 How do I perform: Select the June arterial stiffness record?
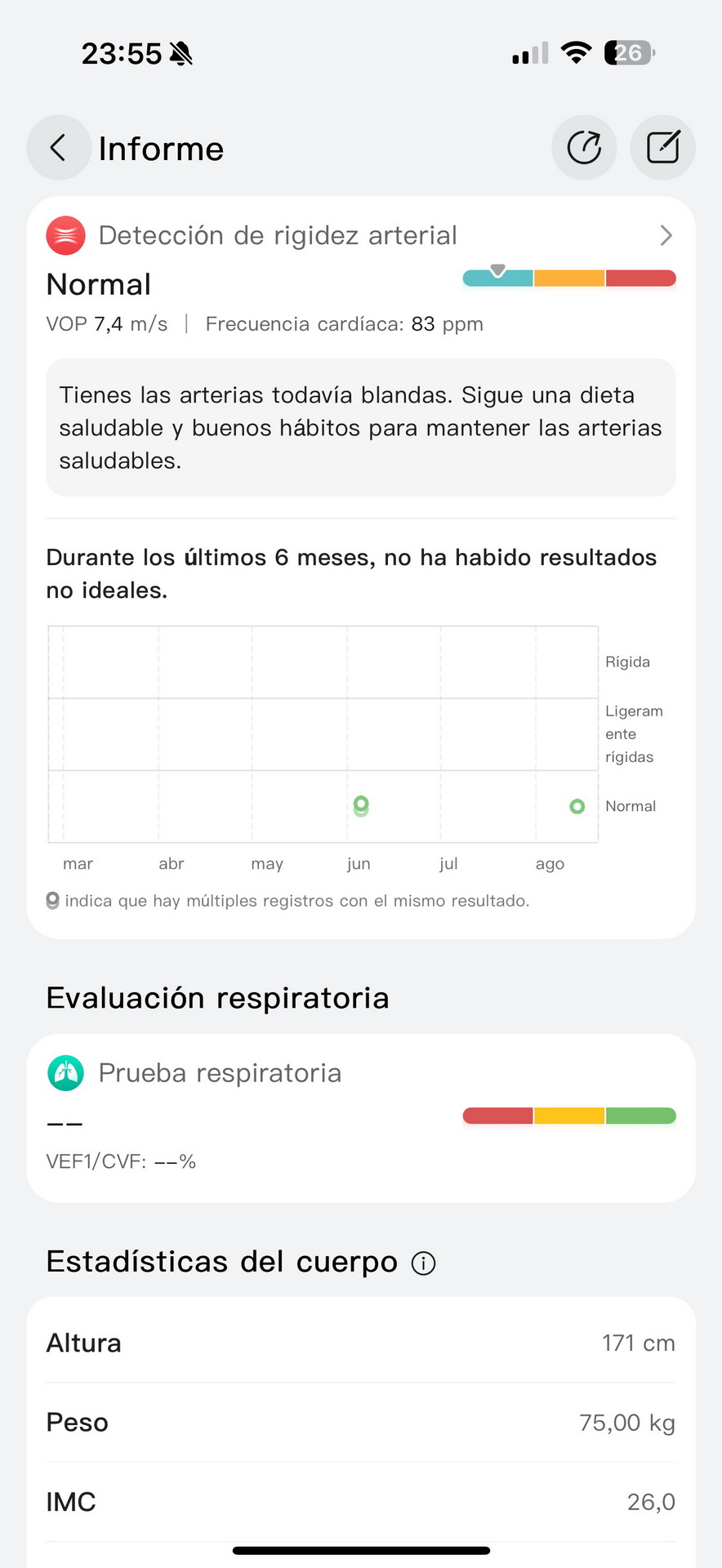coord(361,805)
